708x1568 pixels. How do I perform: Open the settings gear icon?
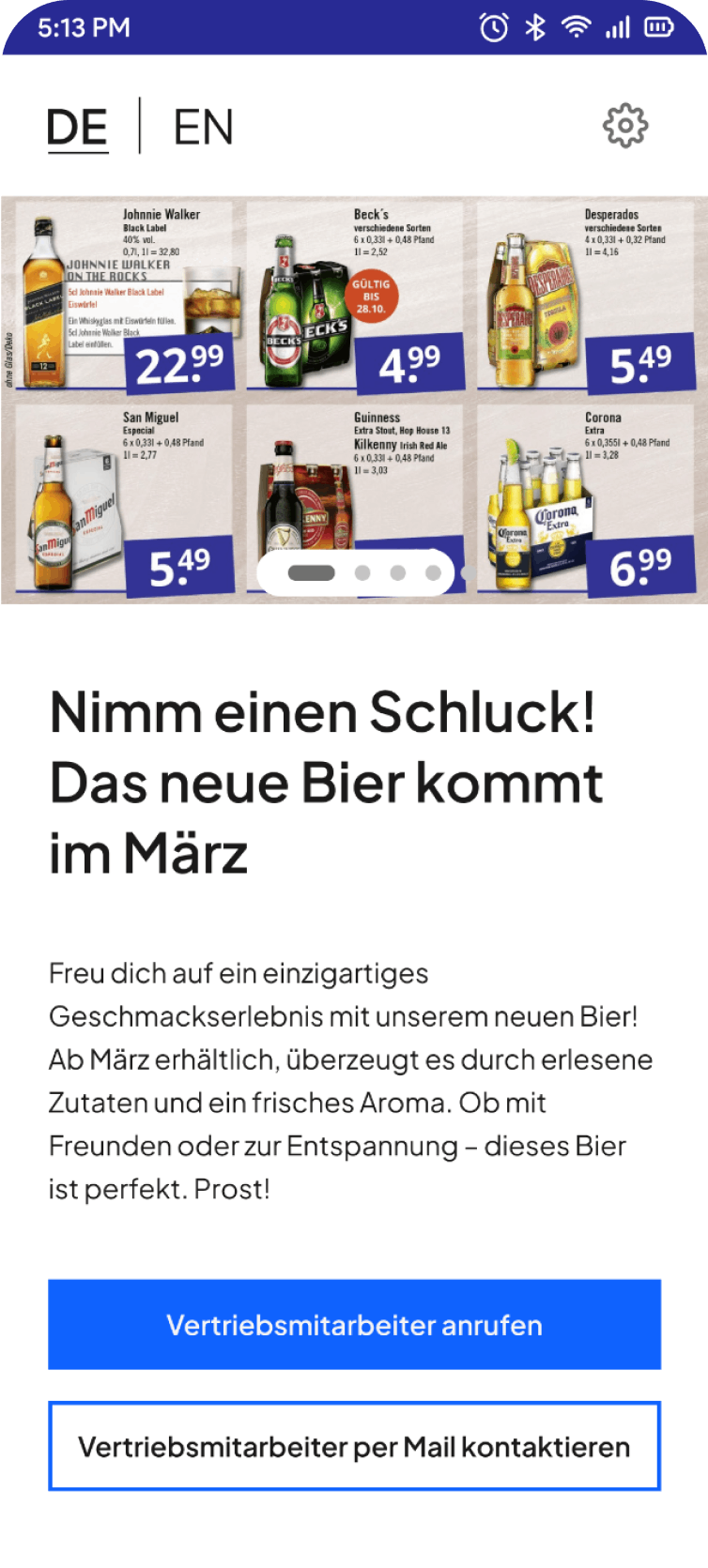pos(625,126)
